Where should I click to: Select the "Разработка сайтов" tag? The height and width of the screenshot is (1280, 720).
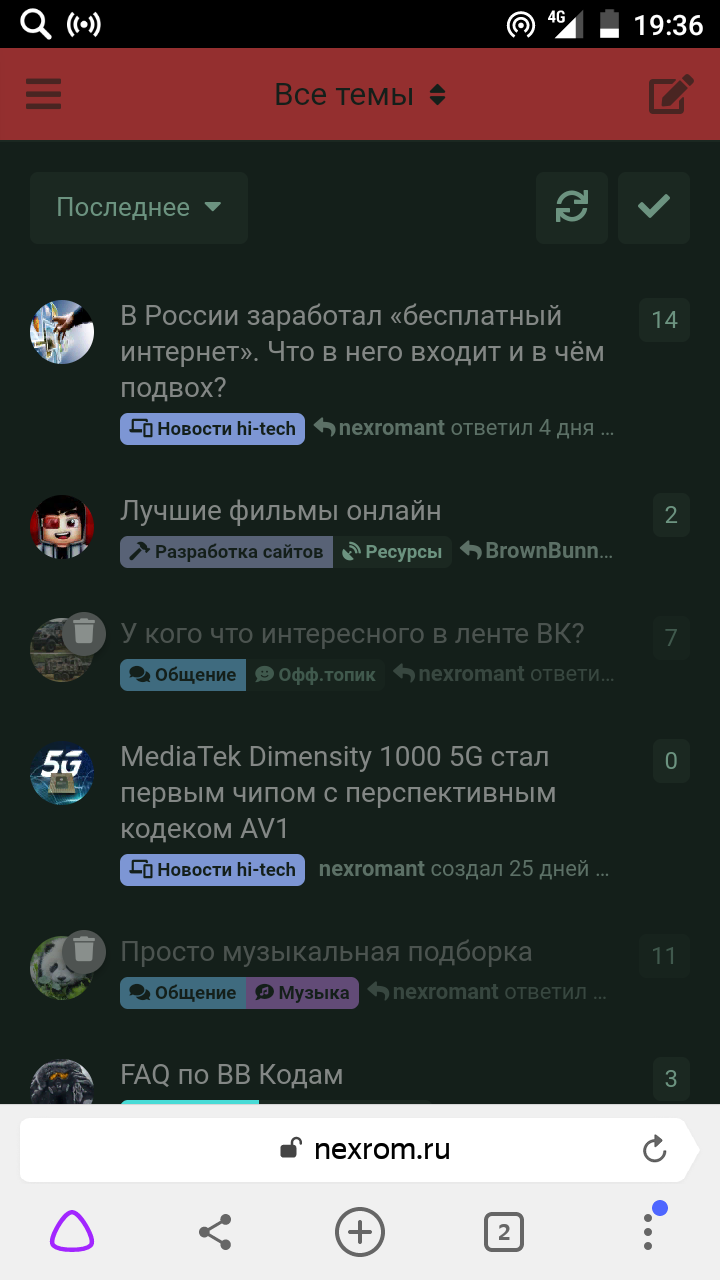tap(227, 552)
